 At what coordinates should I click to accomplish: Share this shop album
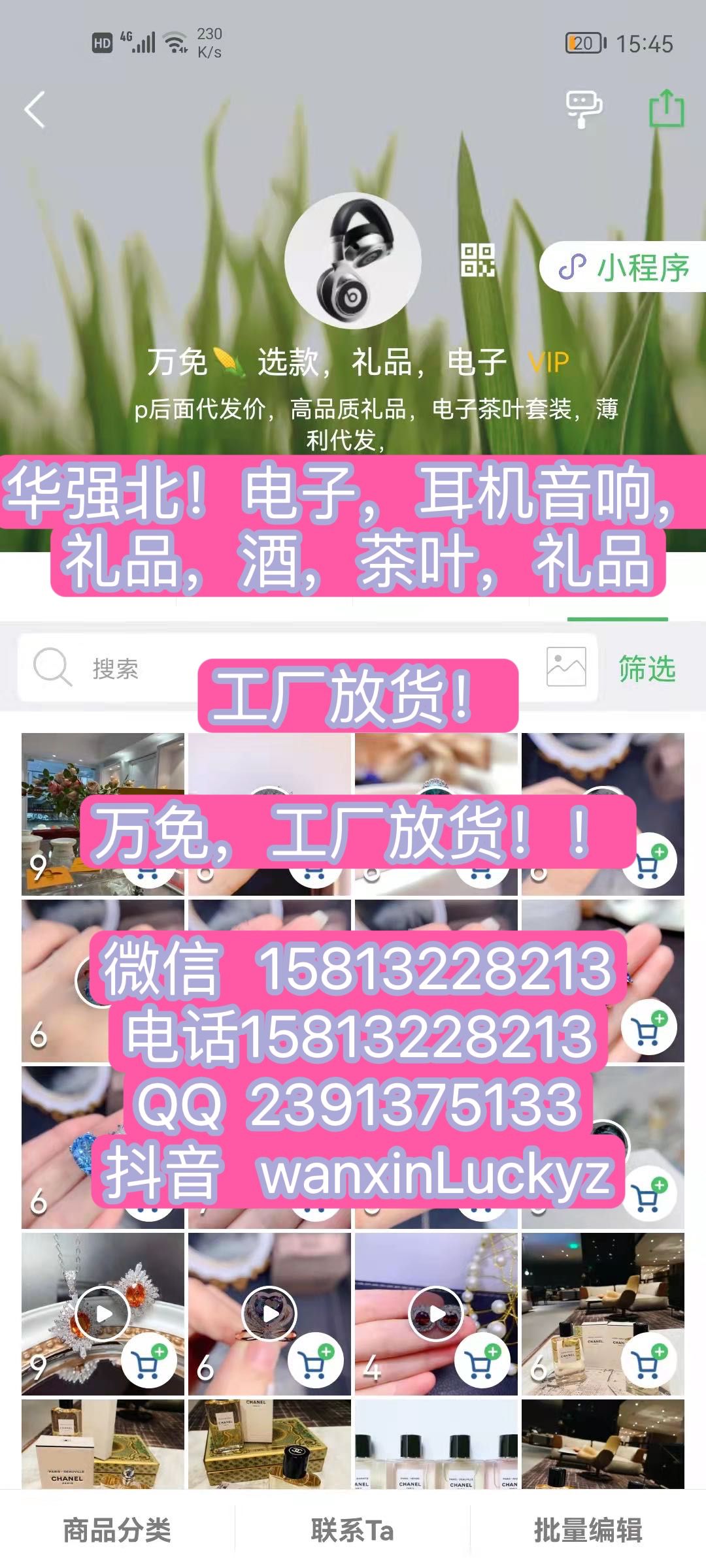666,109
